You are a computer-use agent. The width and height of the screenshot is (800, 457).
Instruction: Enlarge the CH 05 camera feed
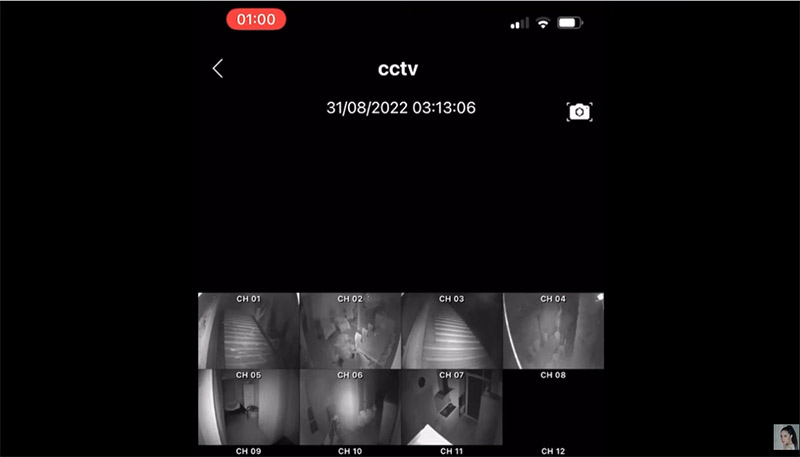coord(248,408)
